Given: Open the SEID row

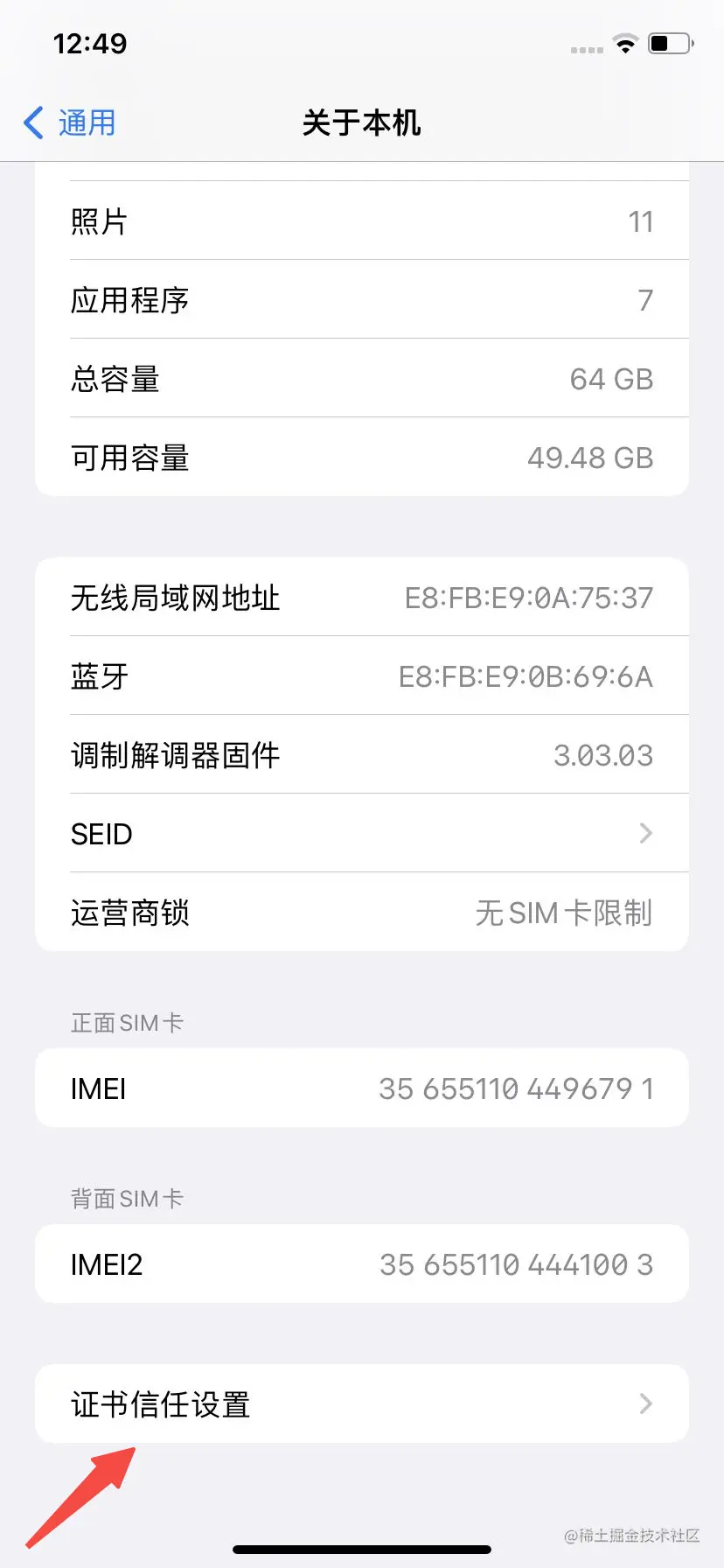Looking at the screenshot, I should coord(361,834).
